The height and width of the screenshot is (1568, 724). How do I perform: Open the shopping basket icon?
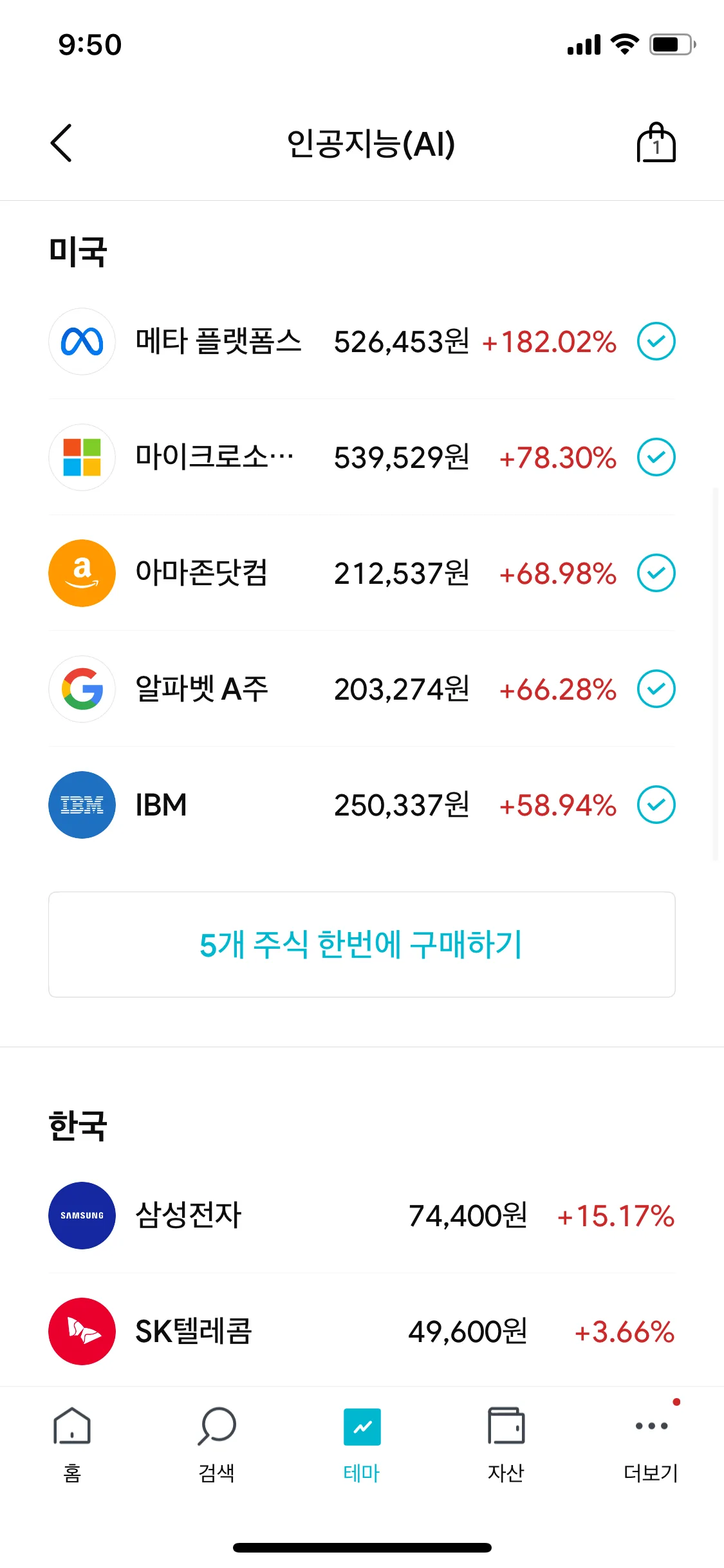click(656, 143)
